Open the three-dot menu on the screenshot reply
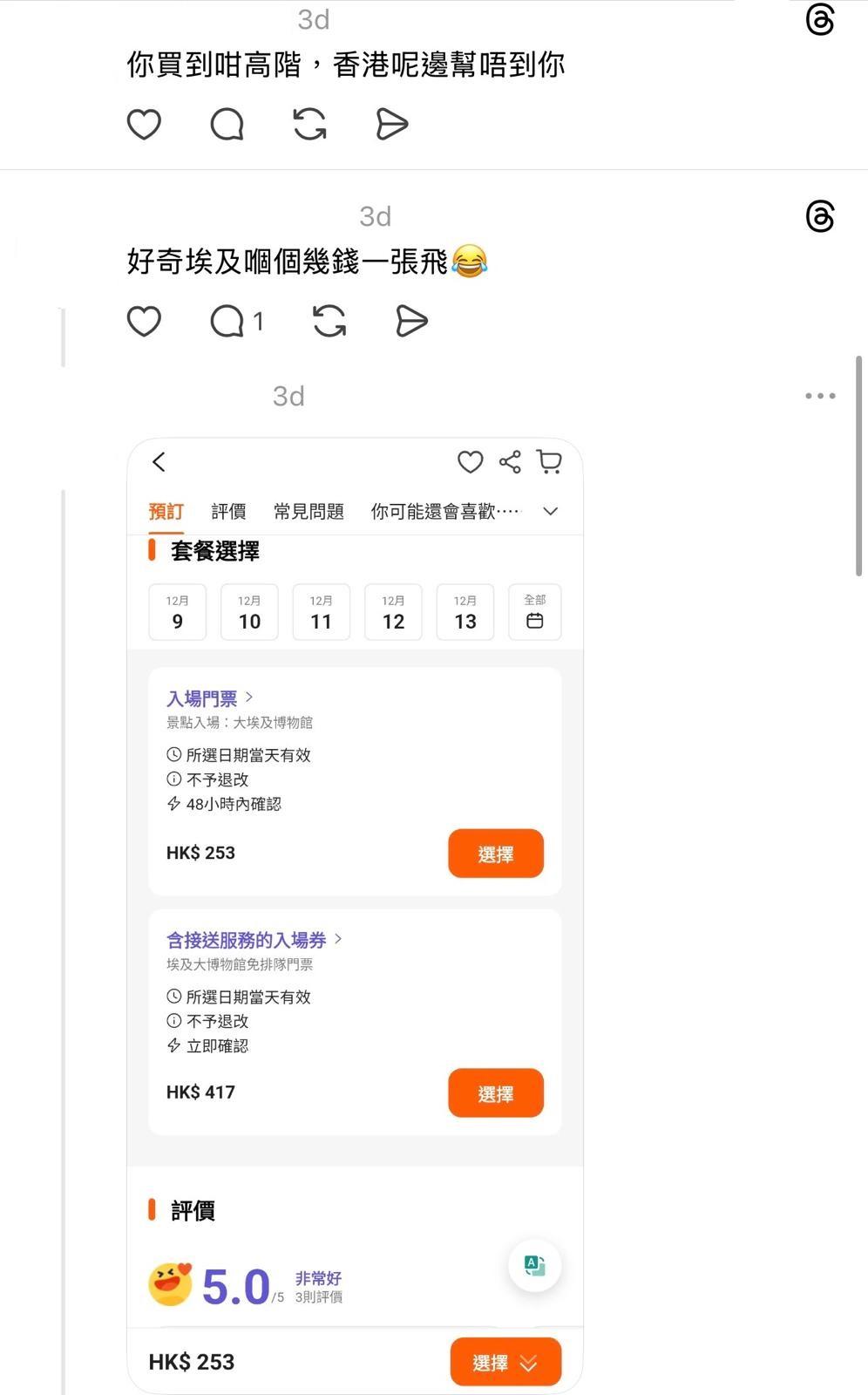Screen dimensions: 868x1395 [x=820, y=396]
